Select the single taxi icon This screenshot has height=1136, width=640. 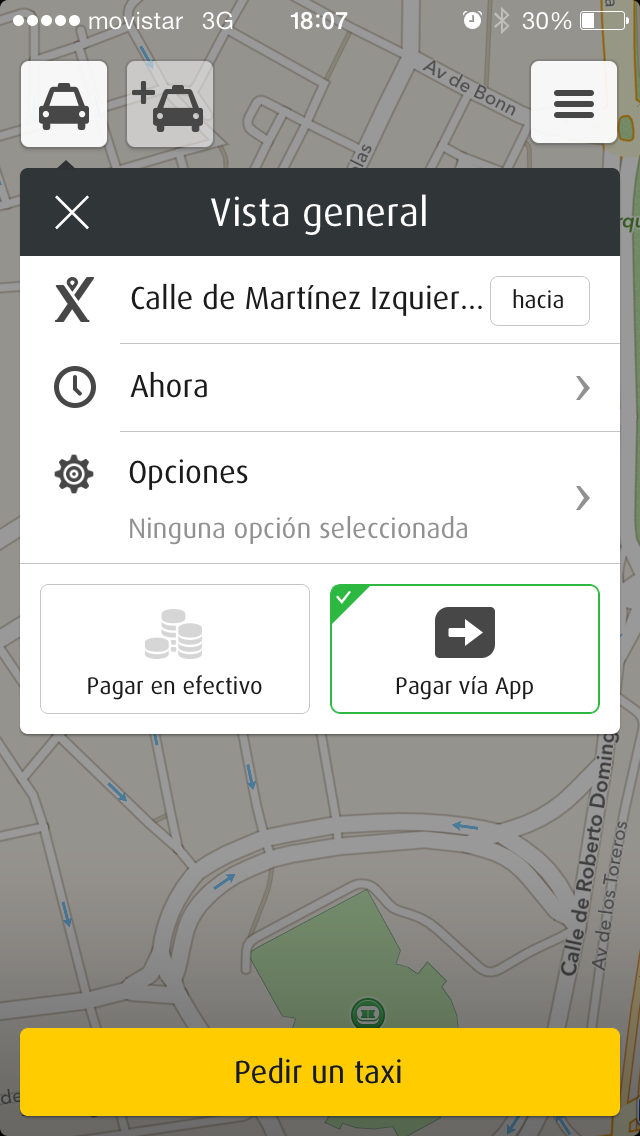pos(64,104)
